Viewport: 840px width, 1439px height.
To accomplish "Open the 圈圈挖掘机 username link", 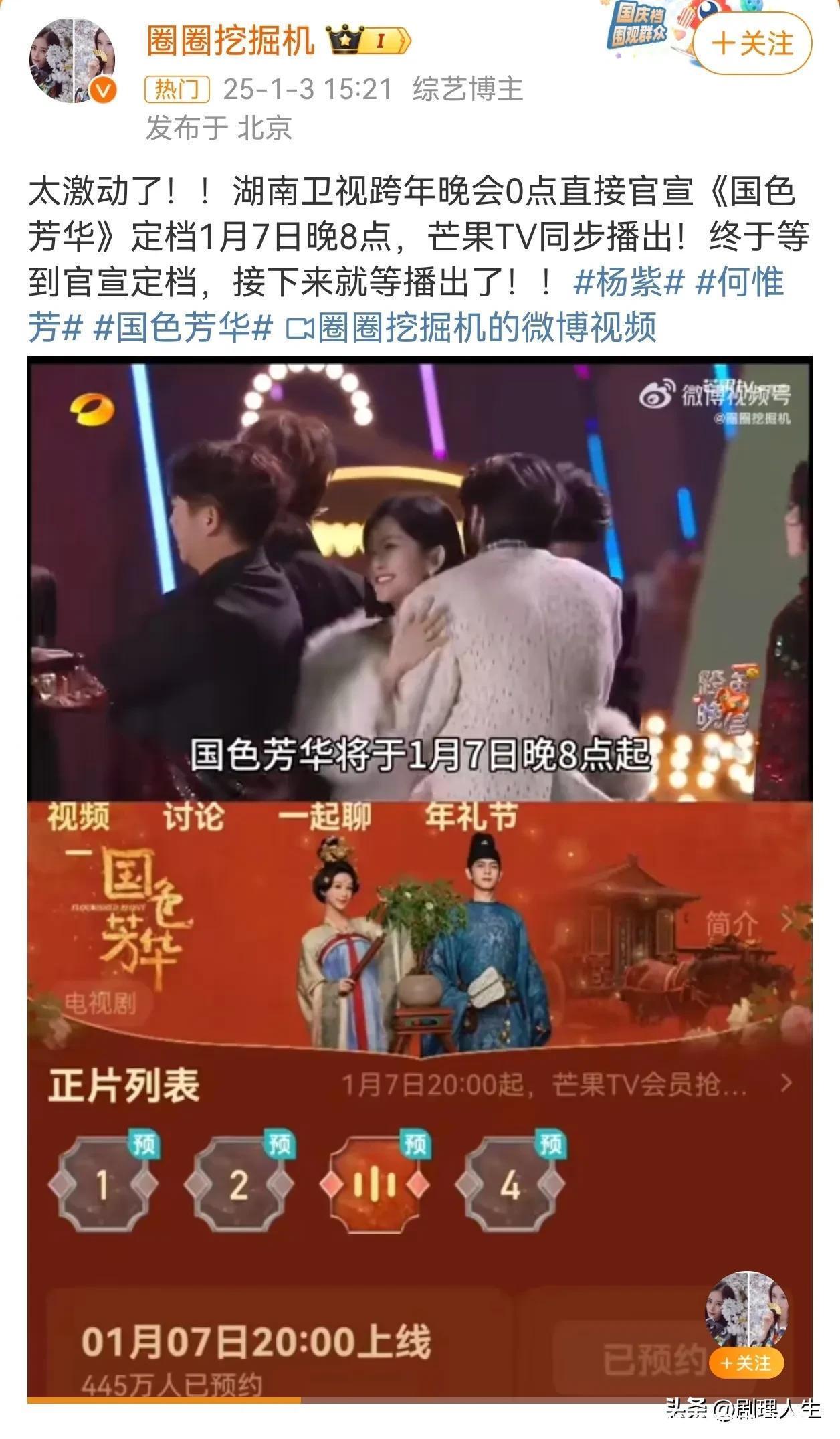I will [x=230, y=40].
